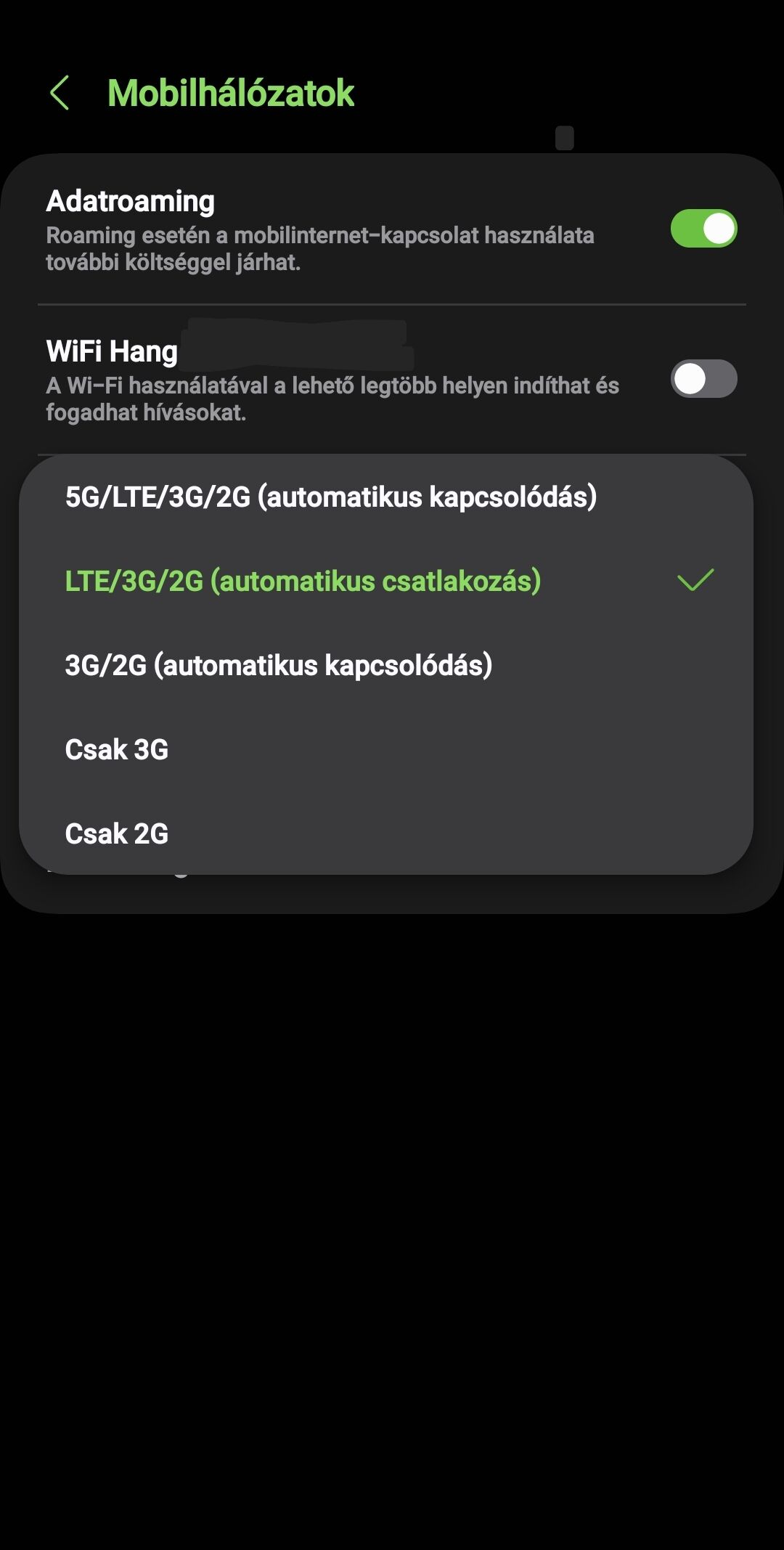Viewport: 784px width, 1550px height.
Task: Go back from Mobilhálózatok
Action: (x=60, y=93)
